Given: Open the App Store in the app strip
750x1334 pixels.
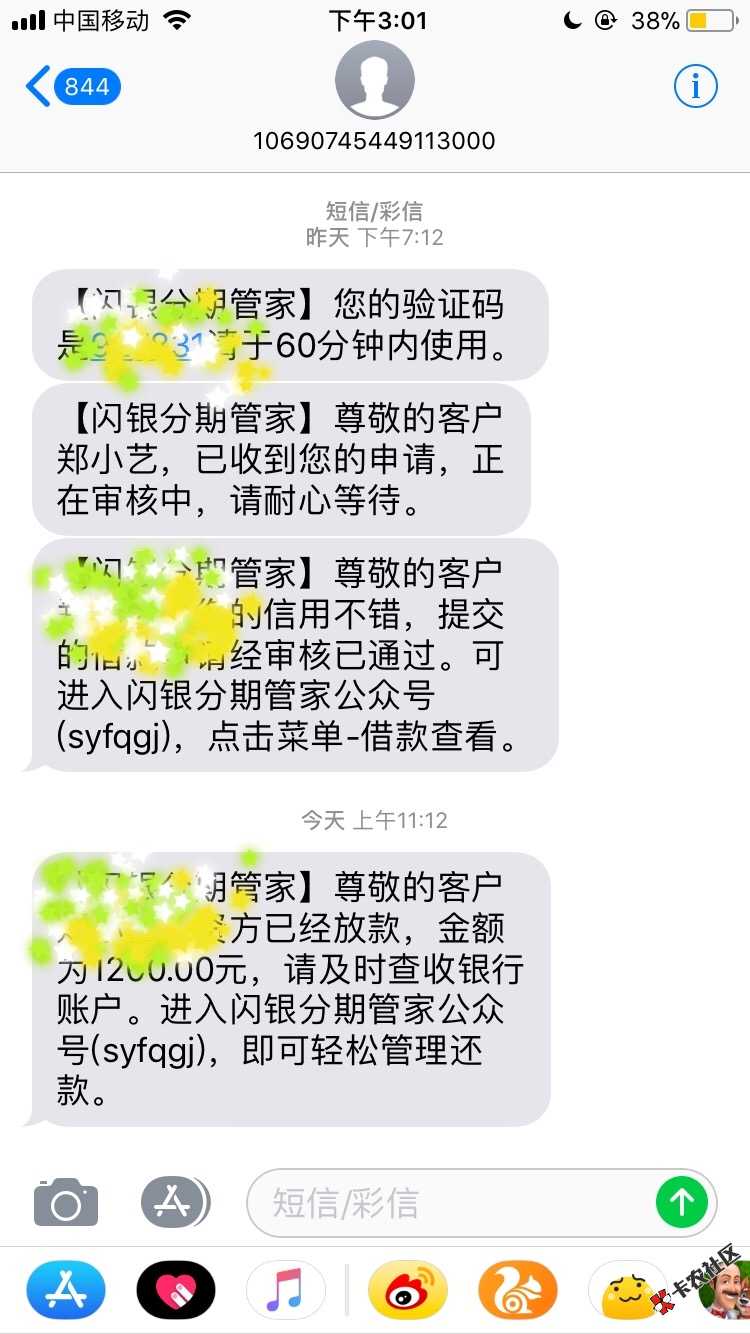Looking at the screenshot, I should point(66,1291).
